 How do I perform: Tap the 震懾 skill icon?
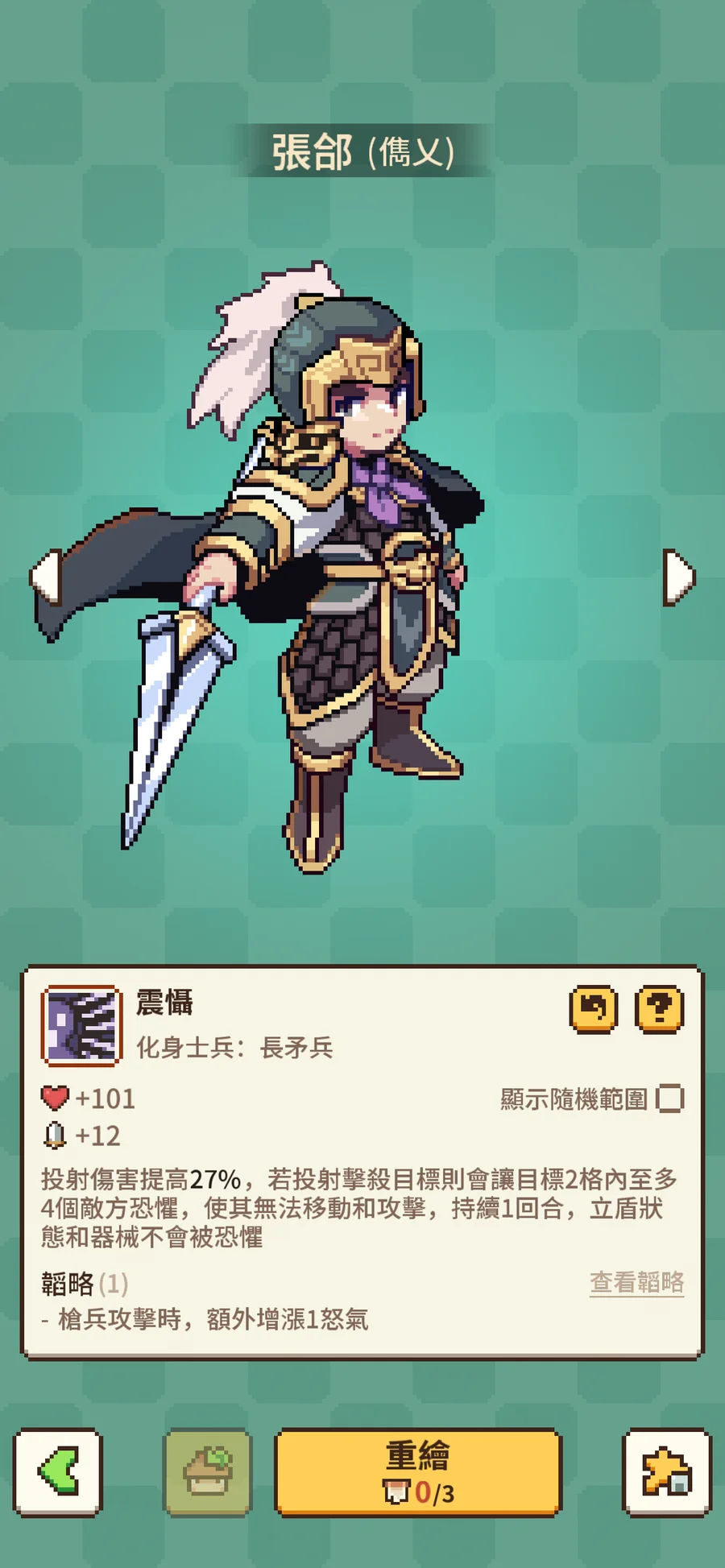coord(81,1026)
